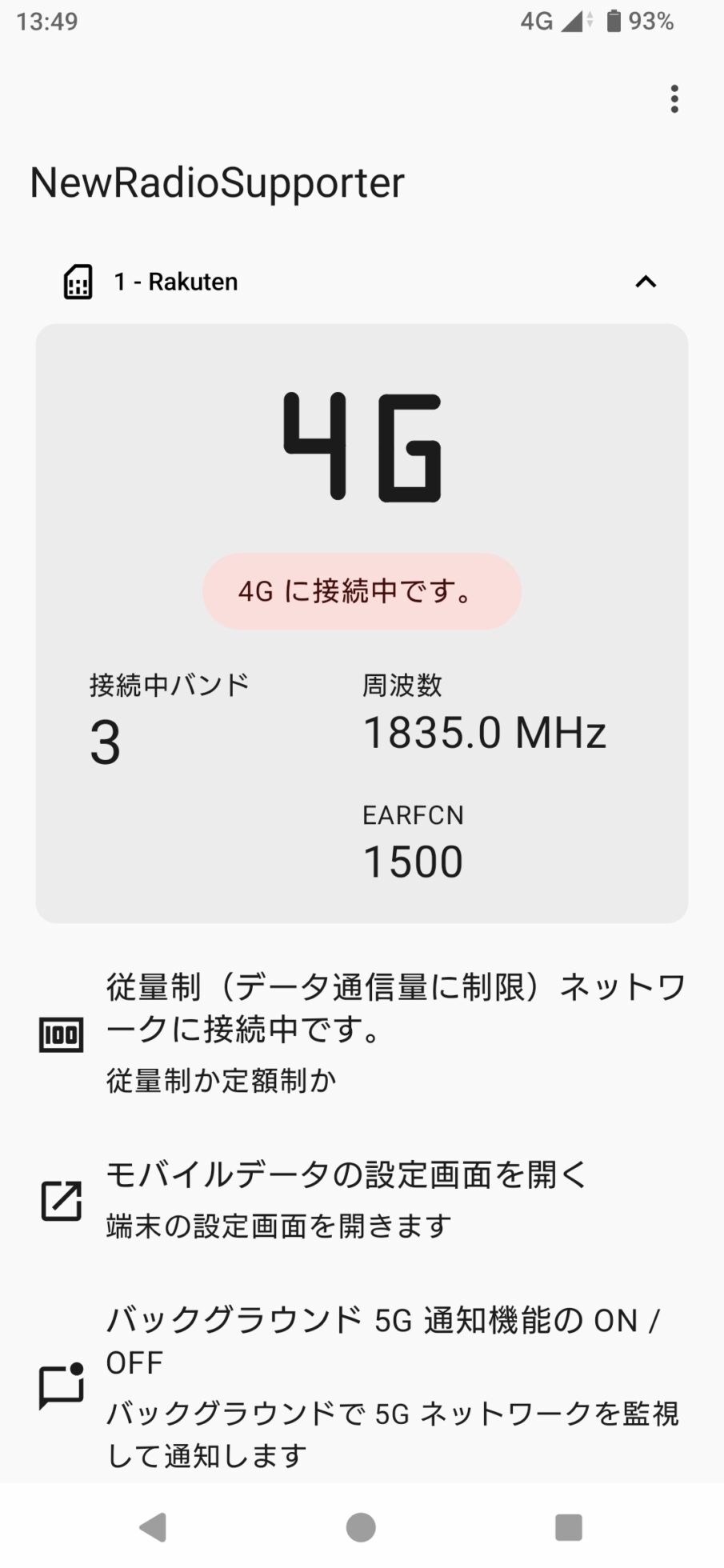Open the 従量制か定額制か network row
Viewport: 724px width, 1568px height.
[x=362, y=1034]
